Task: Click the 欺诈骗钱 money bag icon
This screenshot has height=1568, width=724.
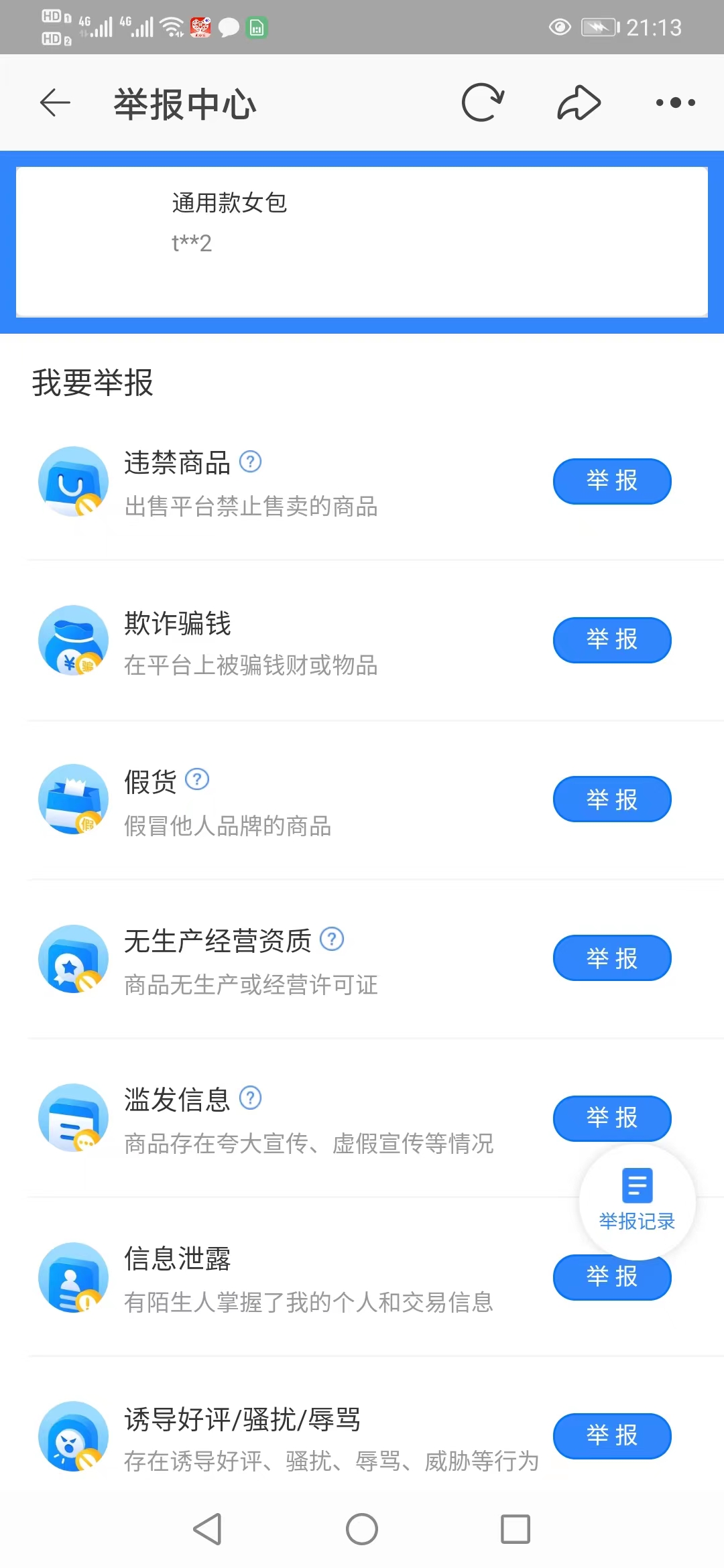Action: click(73, 640)
